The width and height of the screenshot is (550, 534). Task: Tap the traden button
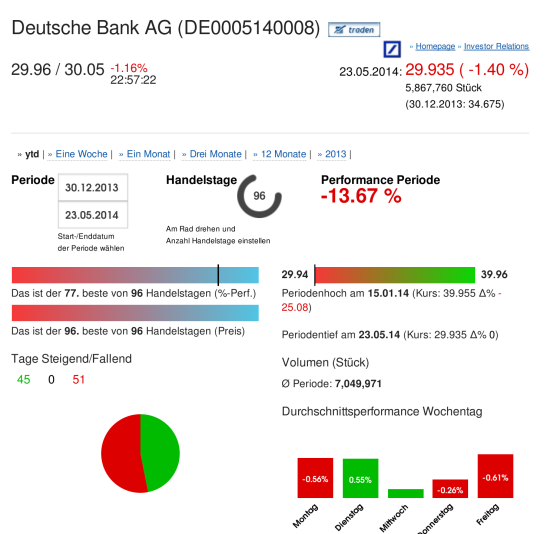click(354, 29)
